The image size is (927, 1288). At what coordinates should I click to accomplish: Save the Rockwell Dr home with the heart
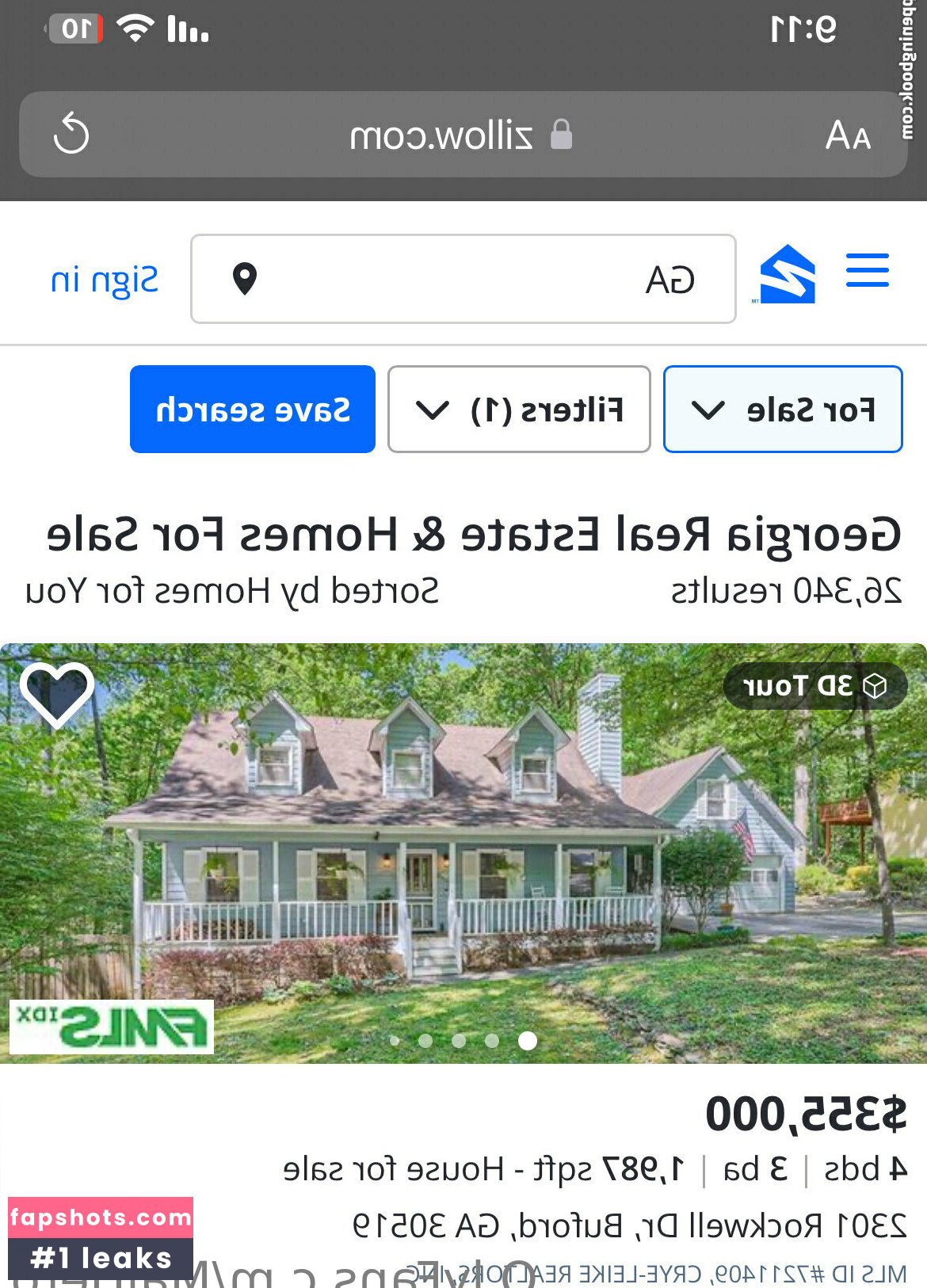[x=57, y=693]
